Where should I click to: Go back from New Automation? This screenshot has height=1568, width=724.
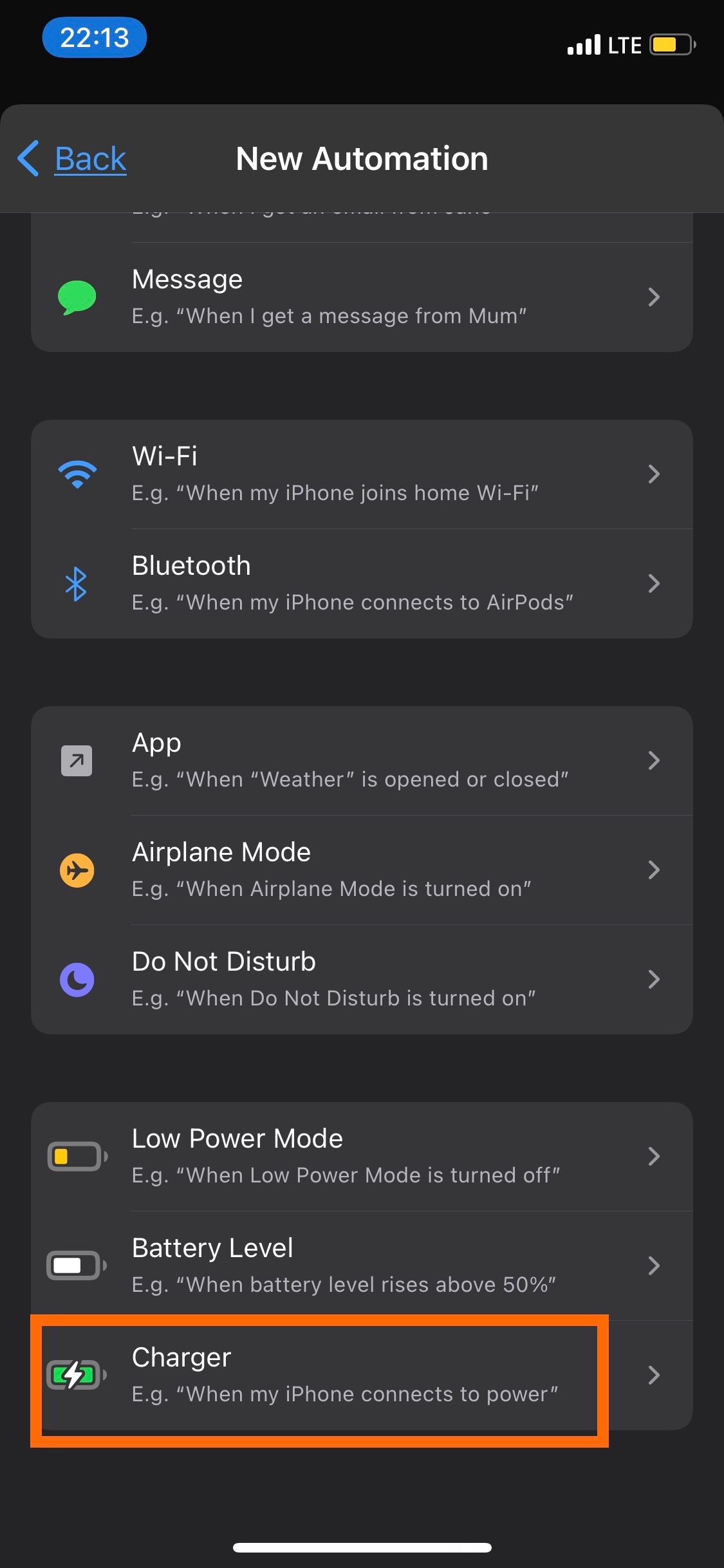pos(73,159)
